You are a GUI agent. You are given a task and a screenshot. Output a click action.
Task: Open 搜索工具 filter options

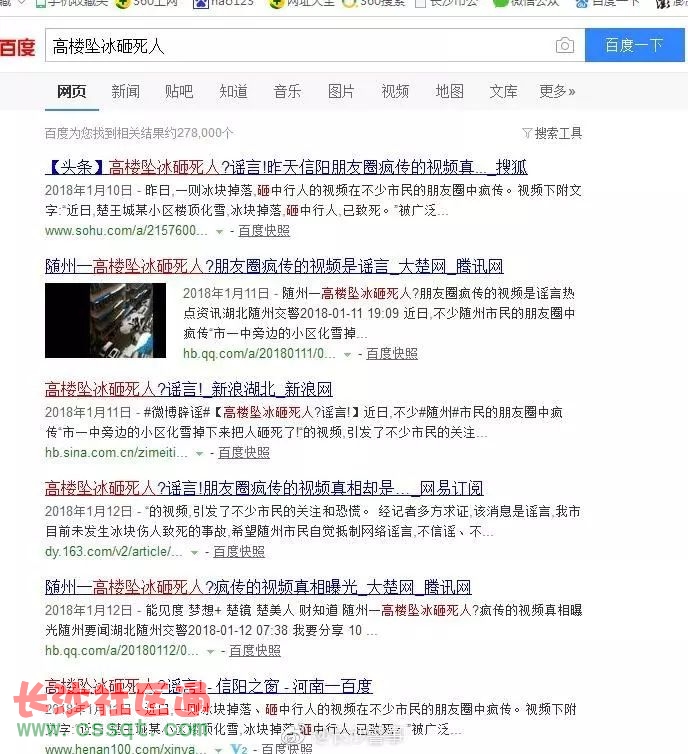(x=552, y=133)
